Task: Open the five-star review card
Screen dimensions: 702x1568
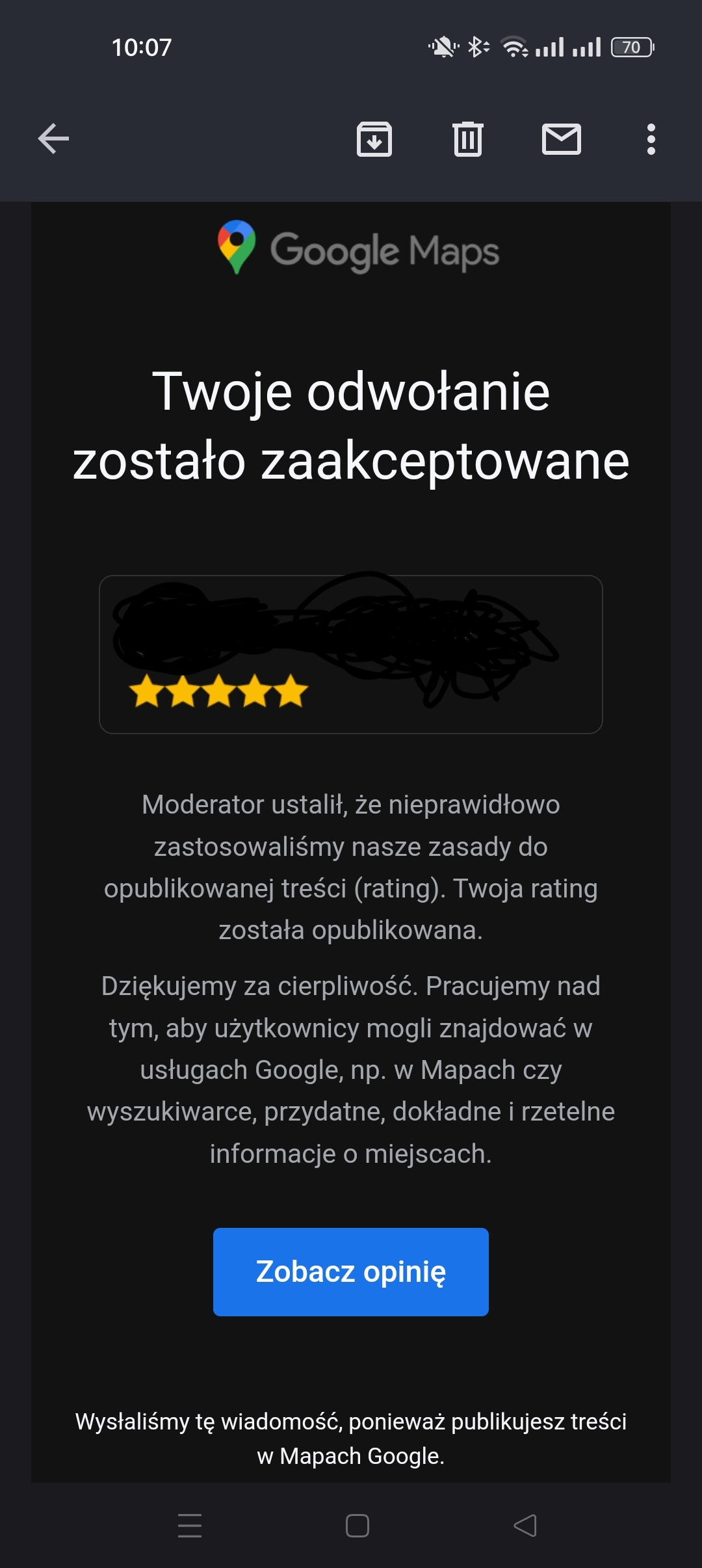Action: click(x=351, y=654)
